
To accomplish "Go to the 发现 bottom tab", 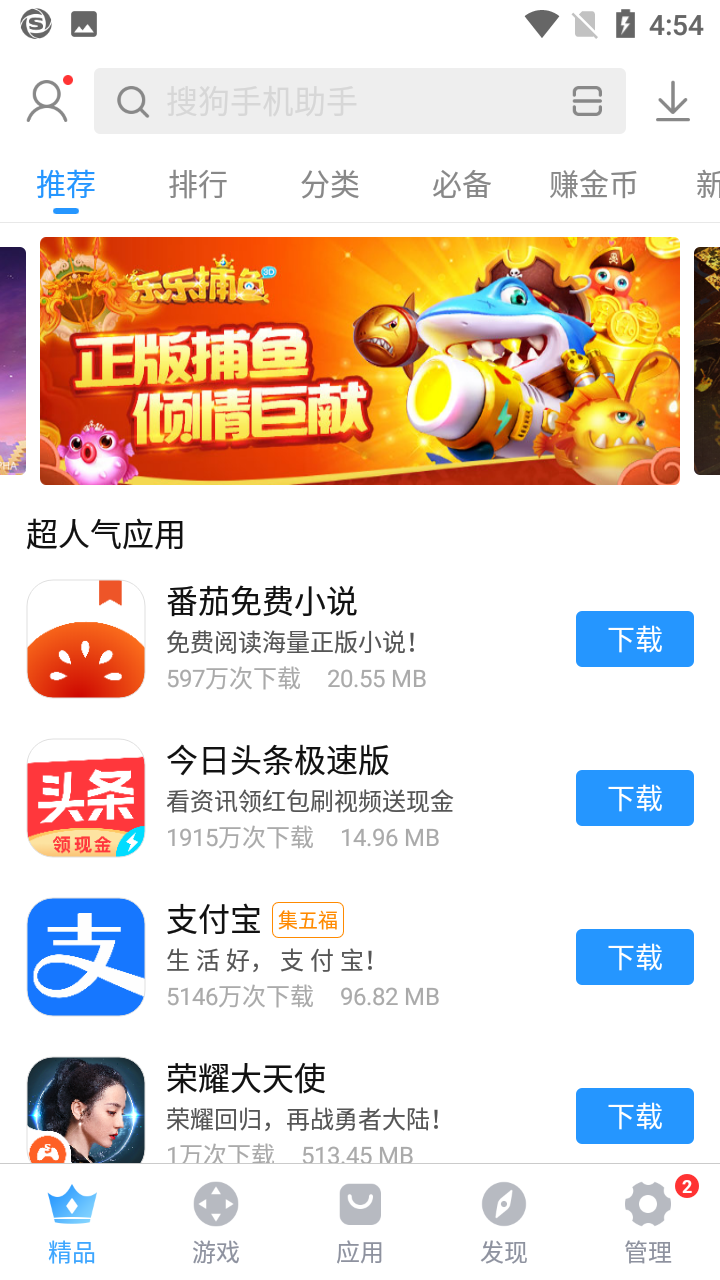I will click(504, 1222).
